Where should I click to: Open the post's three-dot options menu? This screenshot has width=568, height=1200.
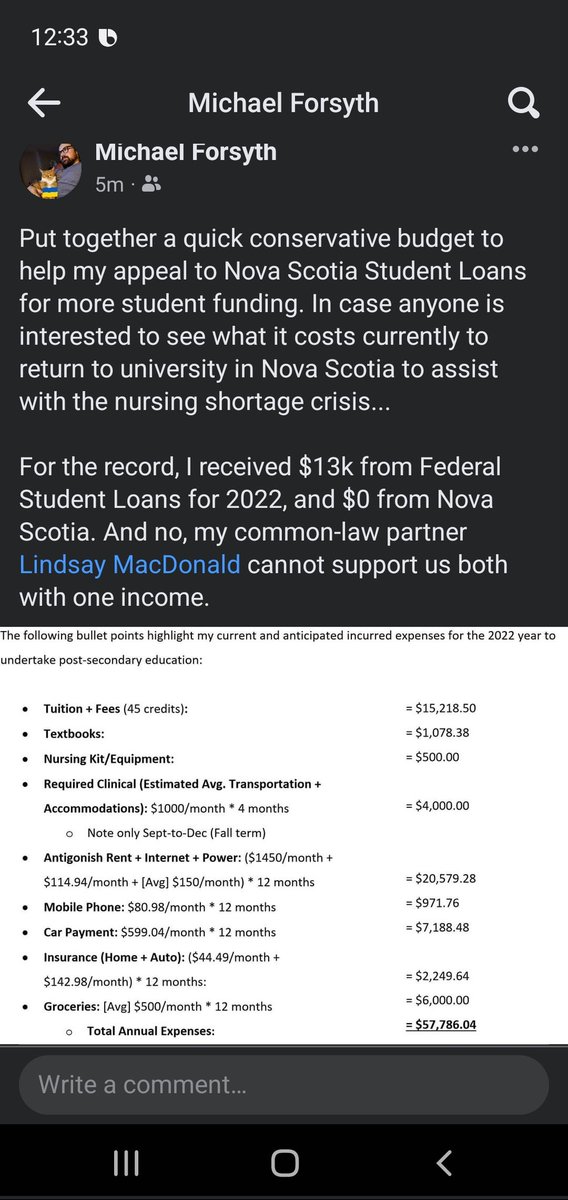tap(524, 149)
